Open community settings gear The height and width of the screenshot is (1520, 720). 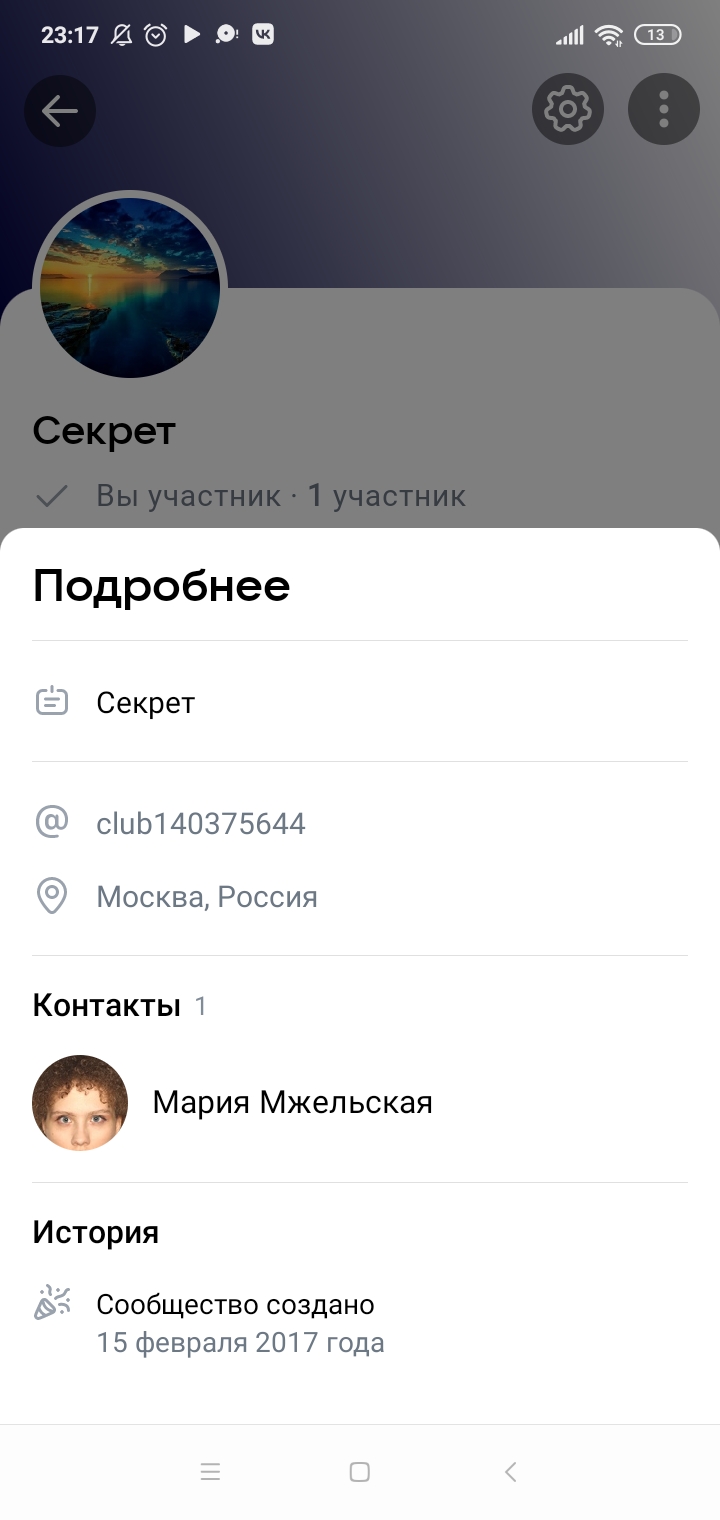[567, 109]
